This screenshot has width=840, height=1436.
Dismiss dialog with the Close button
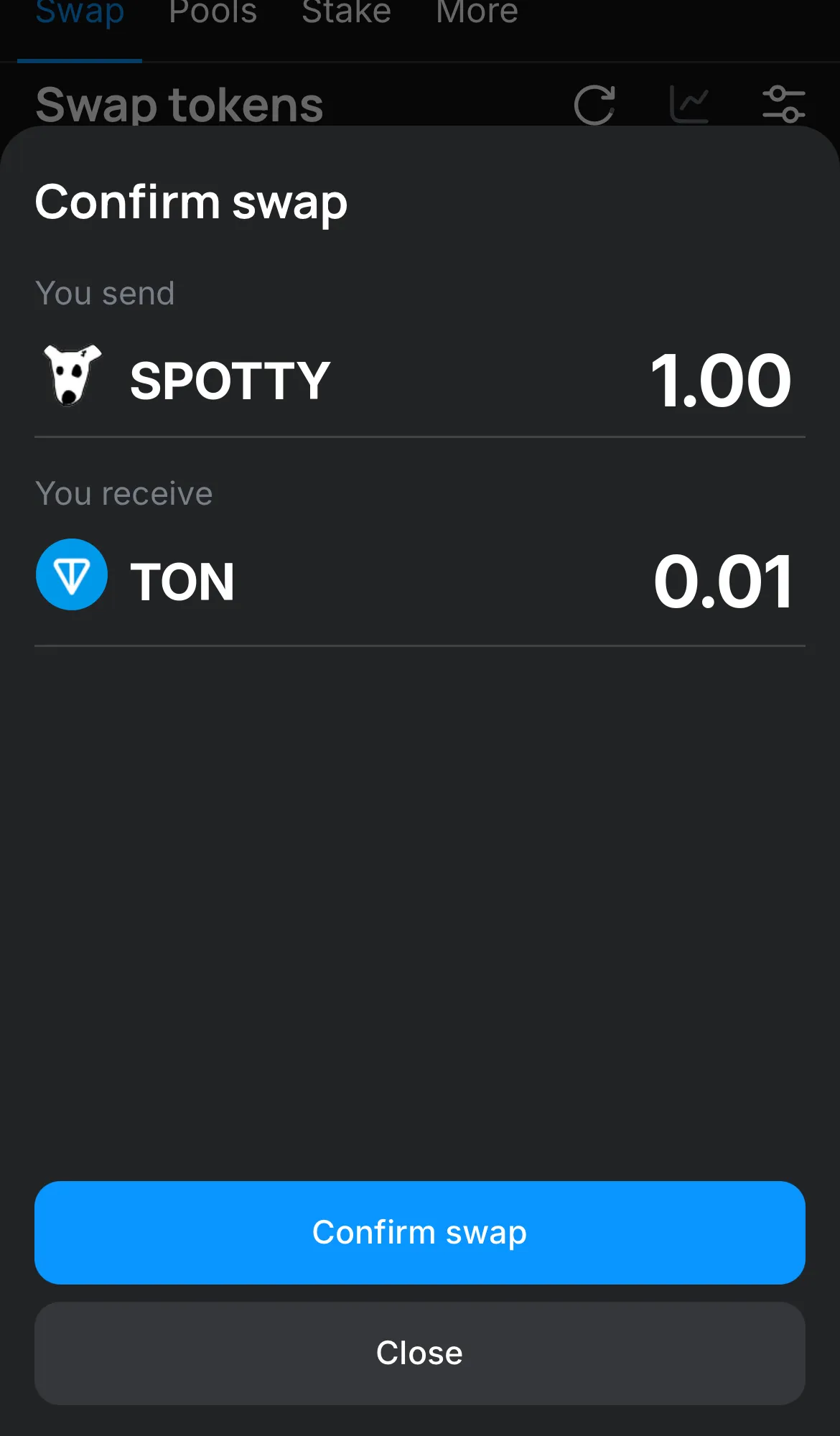click(419, 1353)
